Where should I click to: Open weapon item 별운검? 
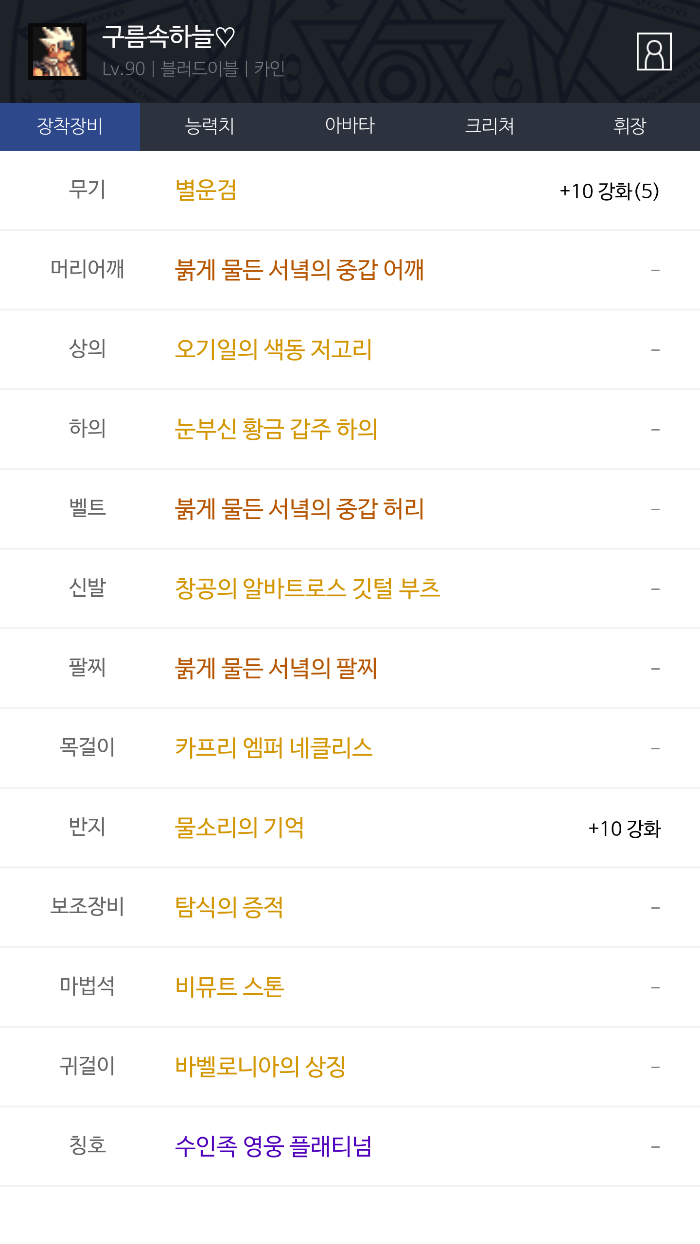pyautogui.click(x=206, y=190)
